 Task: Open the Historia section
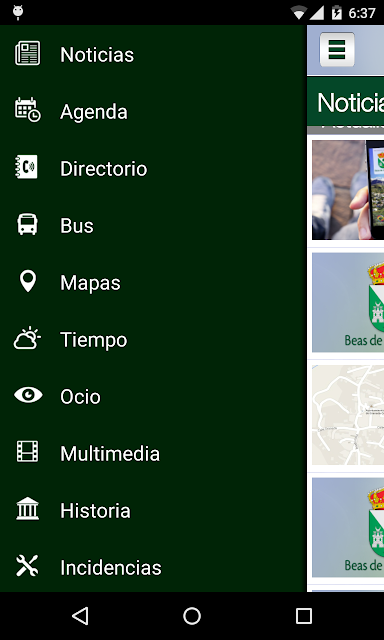pos(153,510)
